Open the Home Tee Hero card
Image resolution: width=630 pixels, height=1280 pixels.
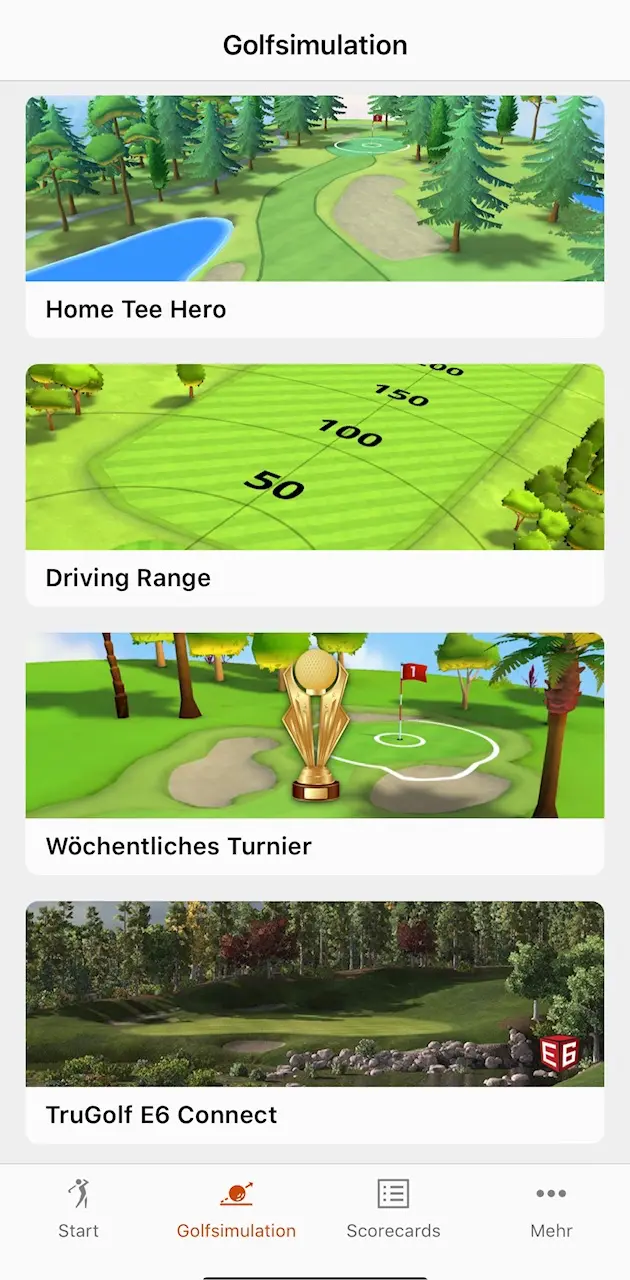[x=315, y=217]
